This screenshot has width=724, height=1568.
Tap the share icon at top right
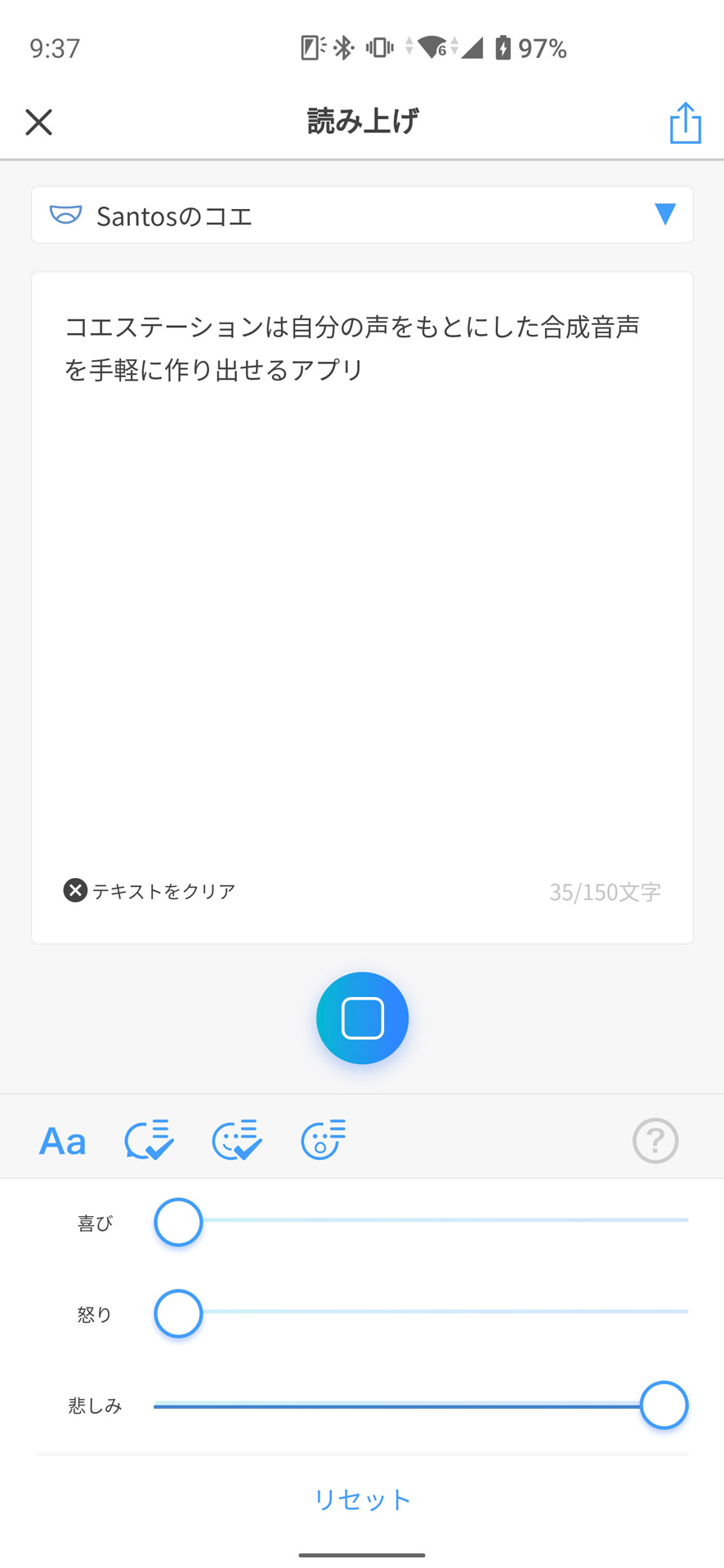[x=685, y=121]
